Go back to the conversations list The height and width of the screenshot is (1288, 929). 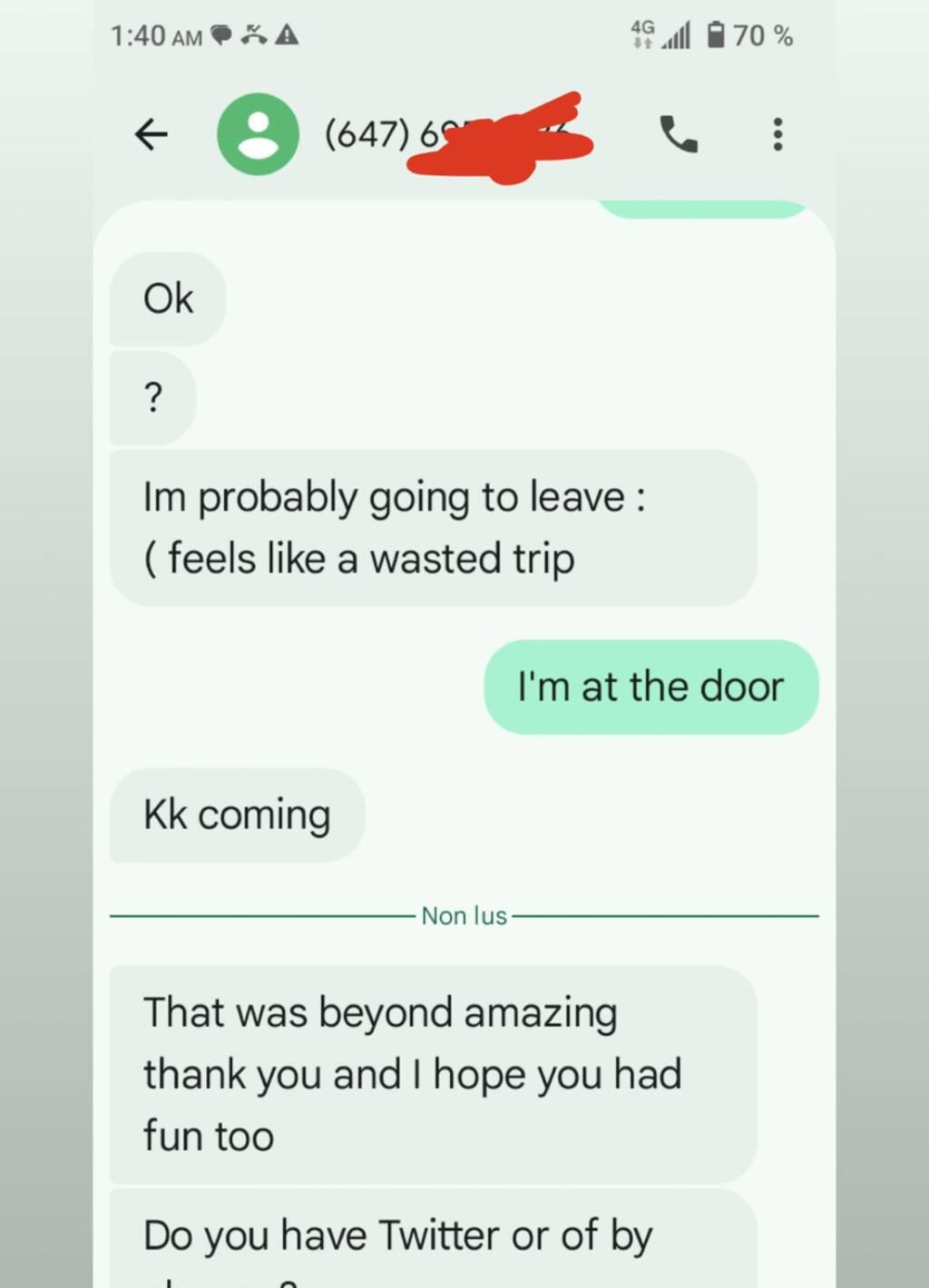[151, 135]
